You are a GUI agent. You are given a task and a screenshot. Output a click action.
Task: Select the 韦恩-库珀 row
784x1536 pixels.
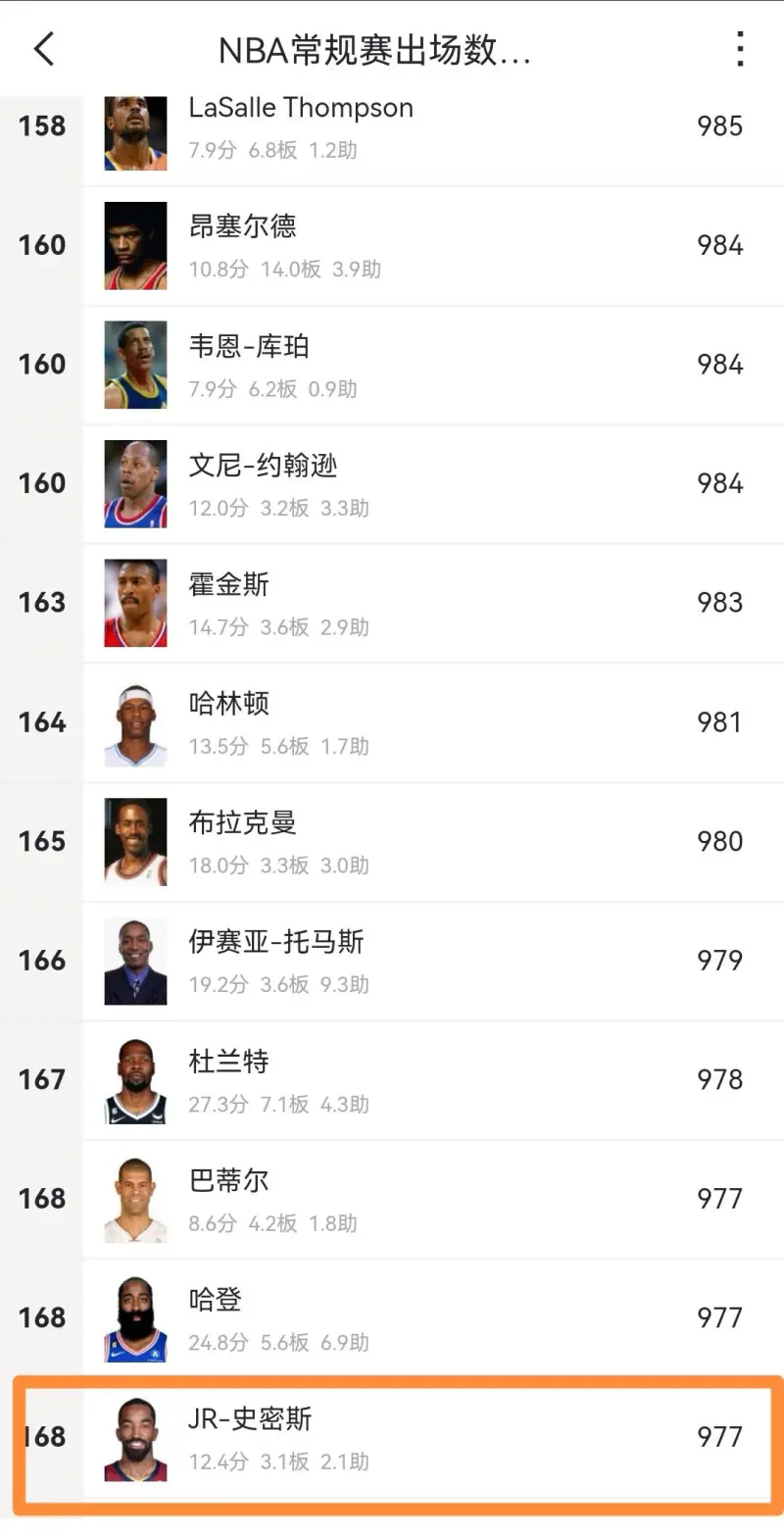click(x=431, y=365)
